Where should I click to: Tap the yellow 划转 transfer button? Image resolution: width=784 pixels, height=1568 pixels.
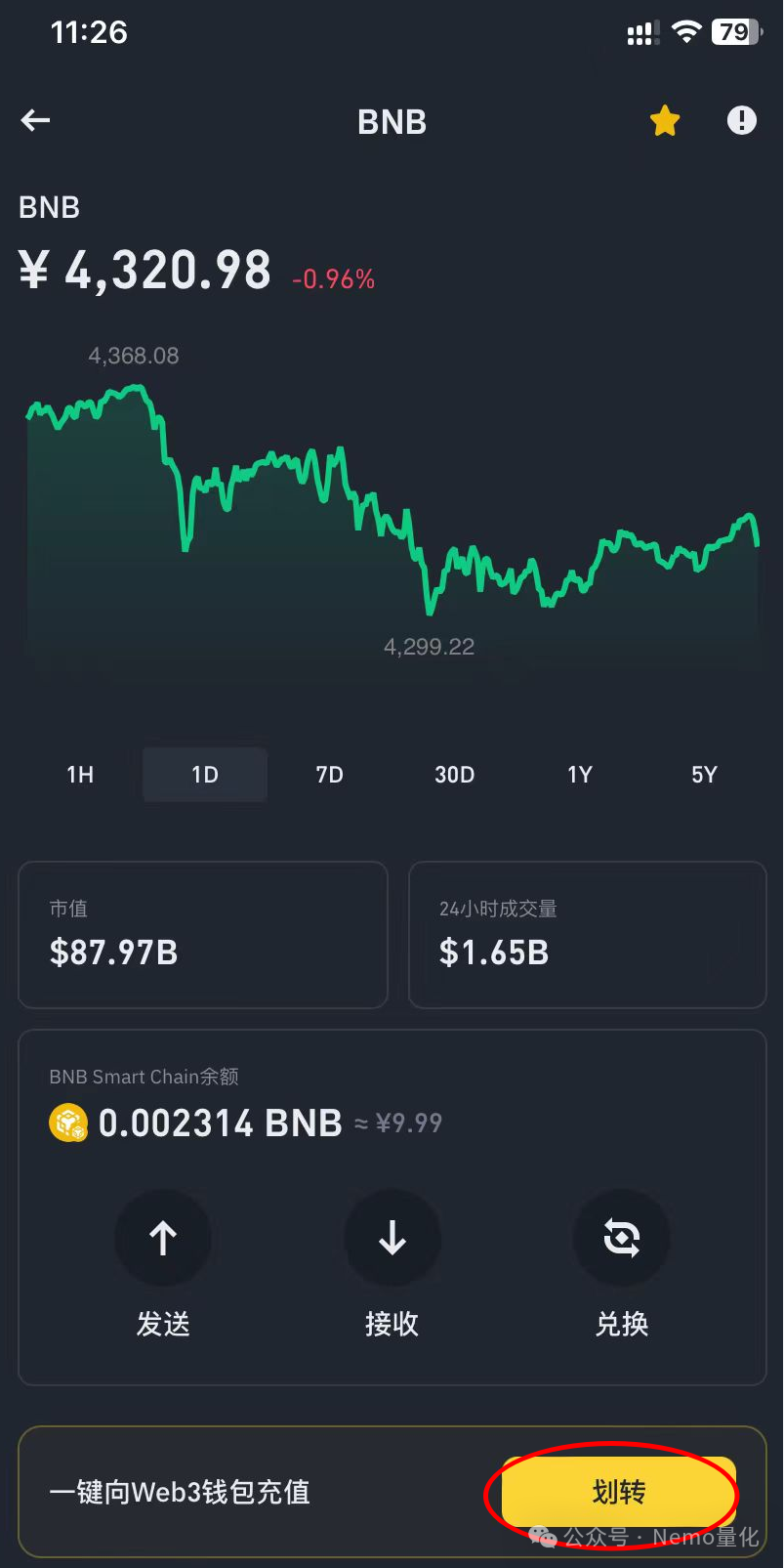pos(618,1492)
